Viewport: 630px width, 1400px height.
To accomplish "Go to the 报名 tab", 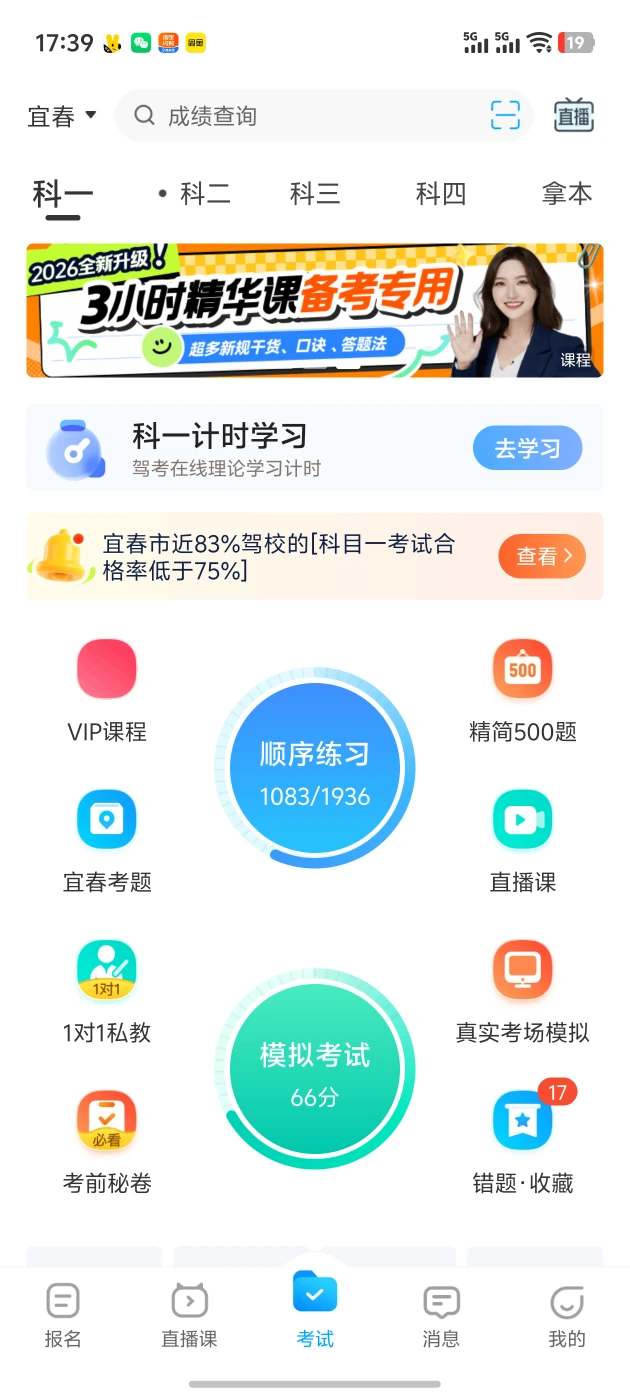I will (63, 1315).
